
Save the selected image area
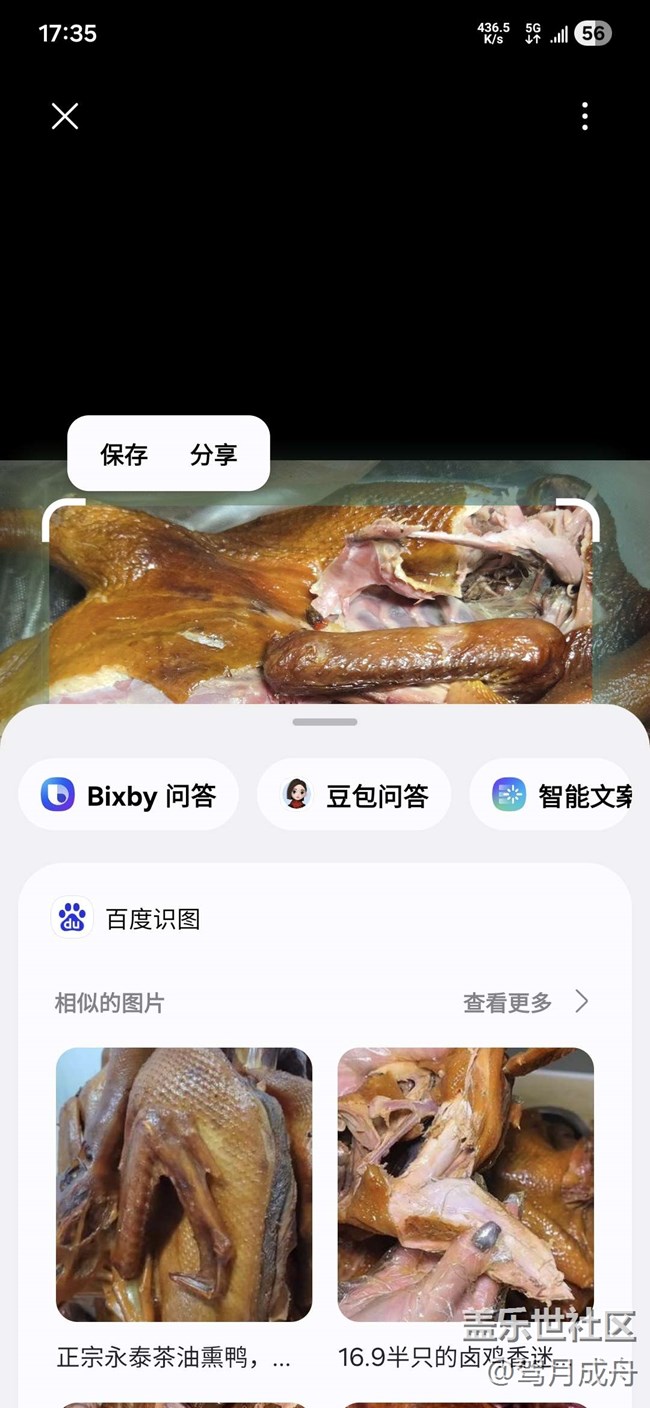click(x=124, y=455)
